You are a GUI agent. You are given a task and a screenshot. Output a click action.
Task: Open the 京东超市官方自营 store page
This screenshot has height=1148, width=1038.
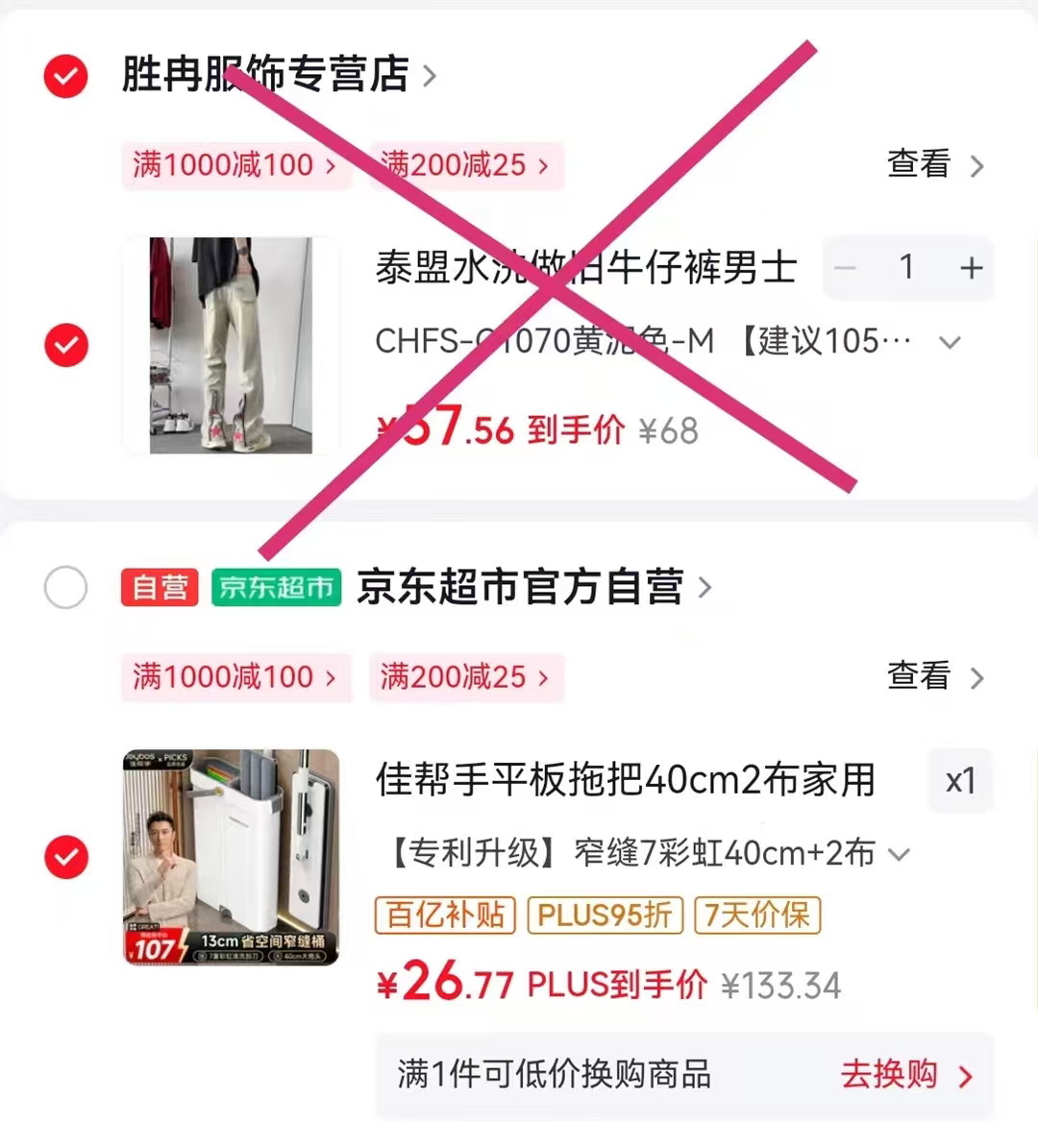pos(533,587)
